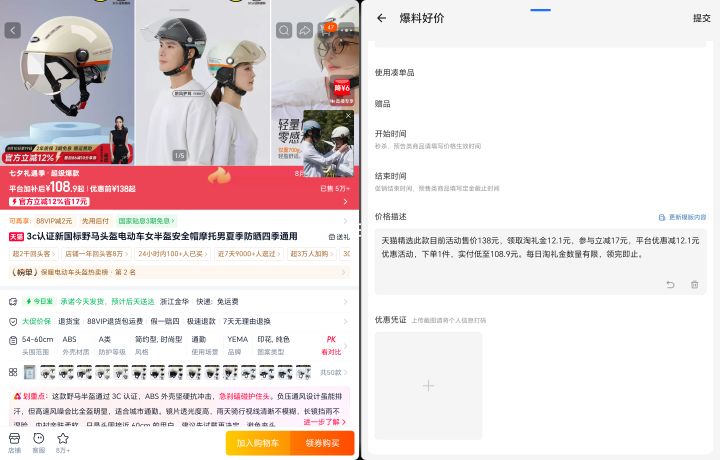The height and width of the screenshot is (460, 720).
Task: Go back from 爆料好价 page
Action: pos(381,18)
